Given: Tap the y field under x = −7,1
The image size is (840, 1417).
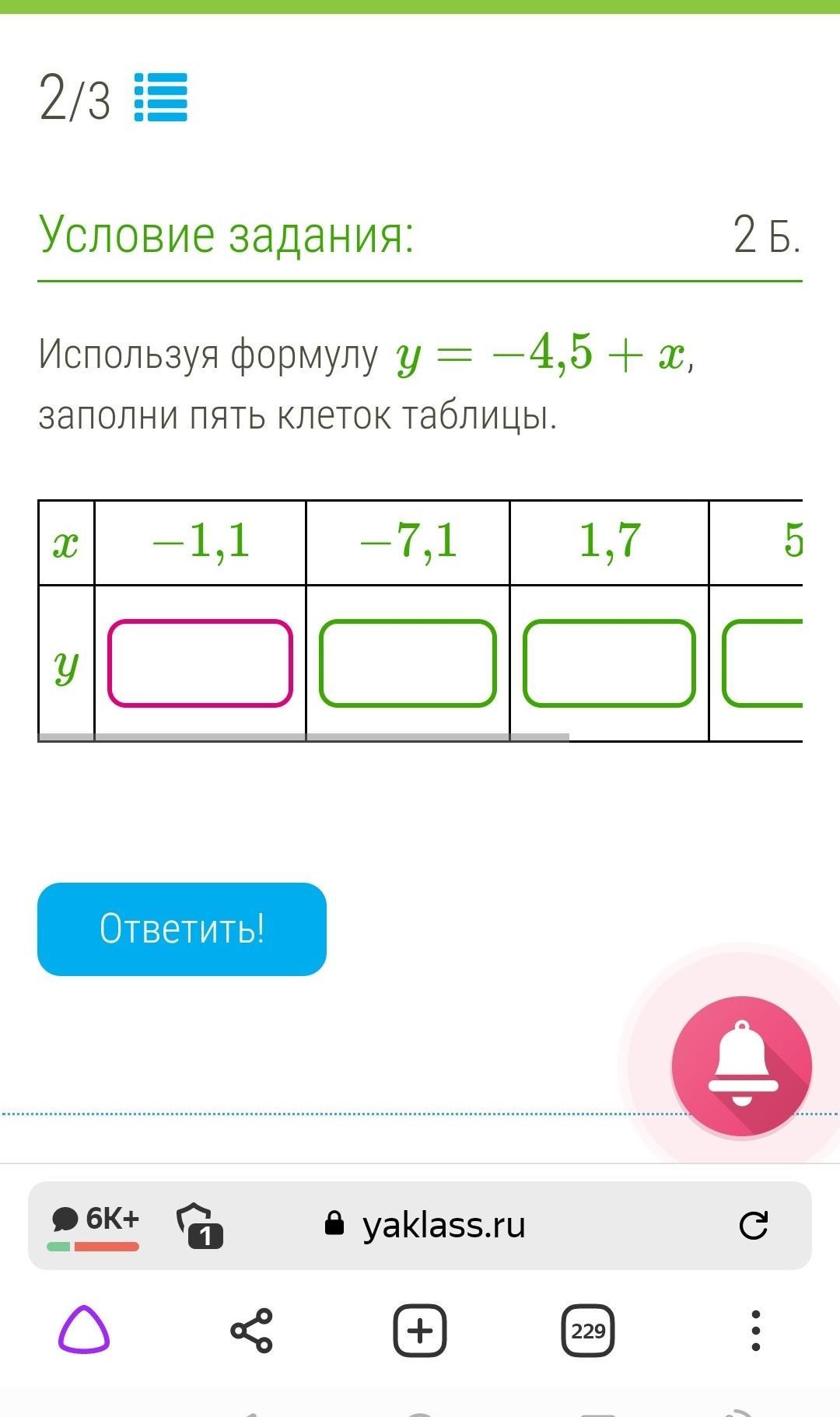Looking at the screenshot, I should [408, 663].
